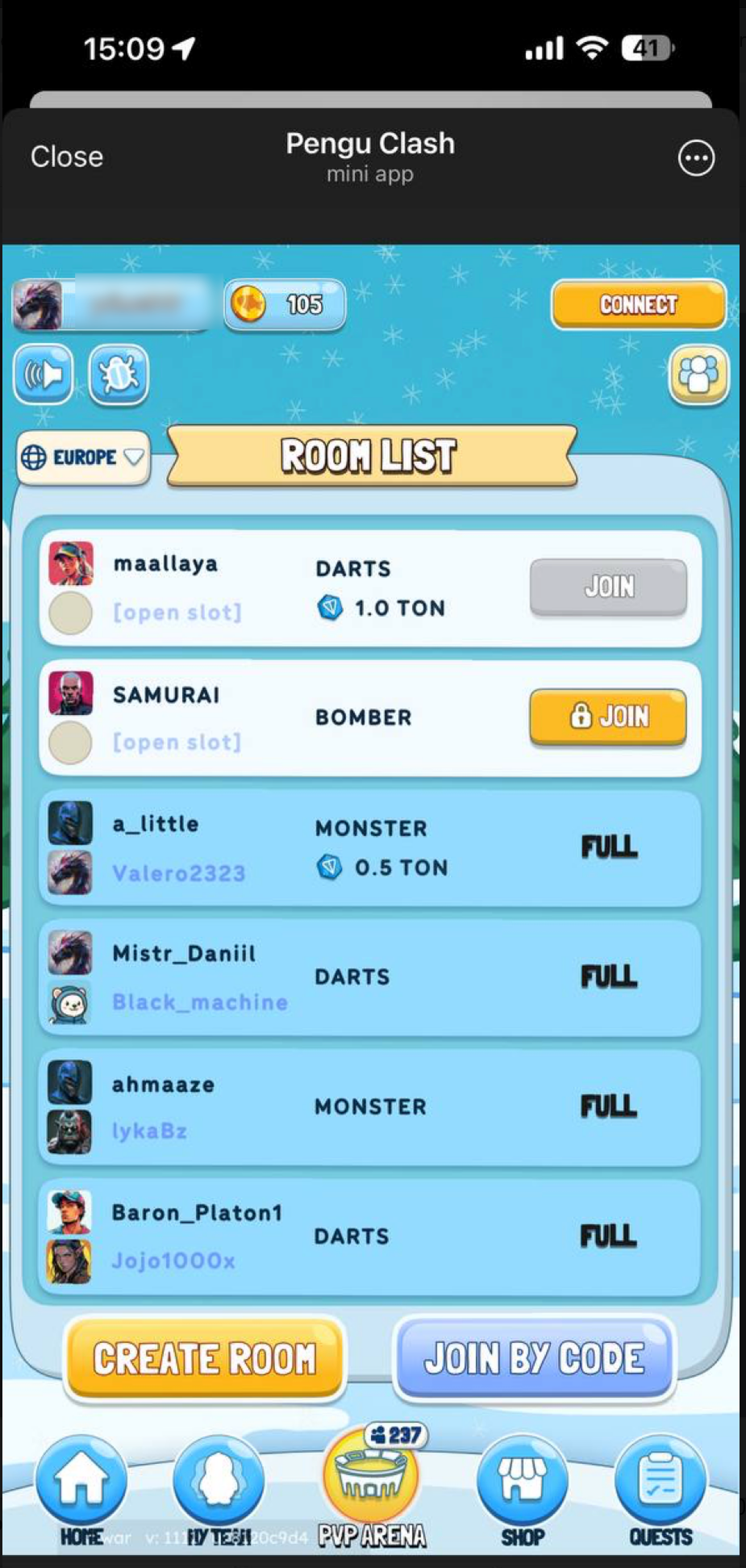Toggle the sound speaker icon
Viewport: 746px width, 1568px height.
click(x=44, y=374)
